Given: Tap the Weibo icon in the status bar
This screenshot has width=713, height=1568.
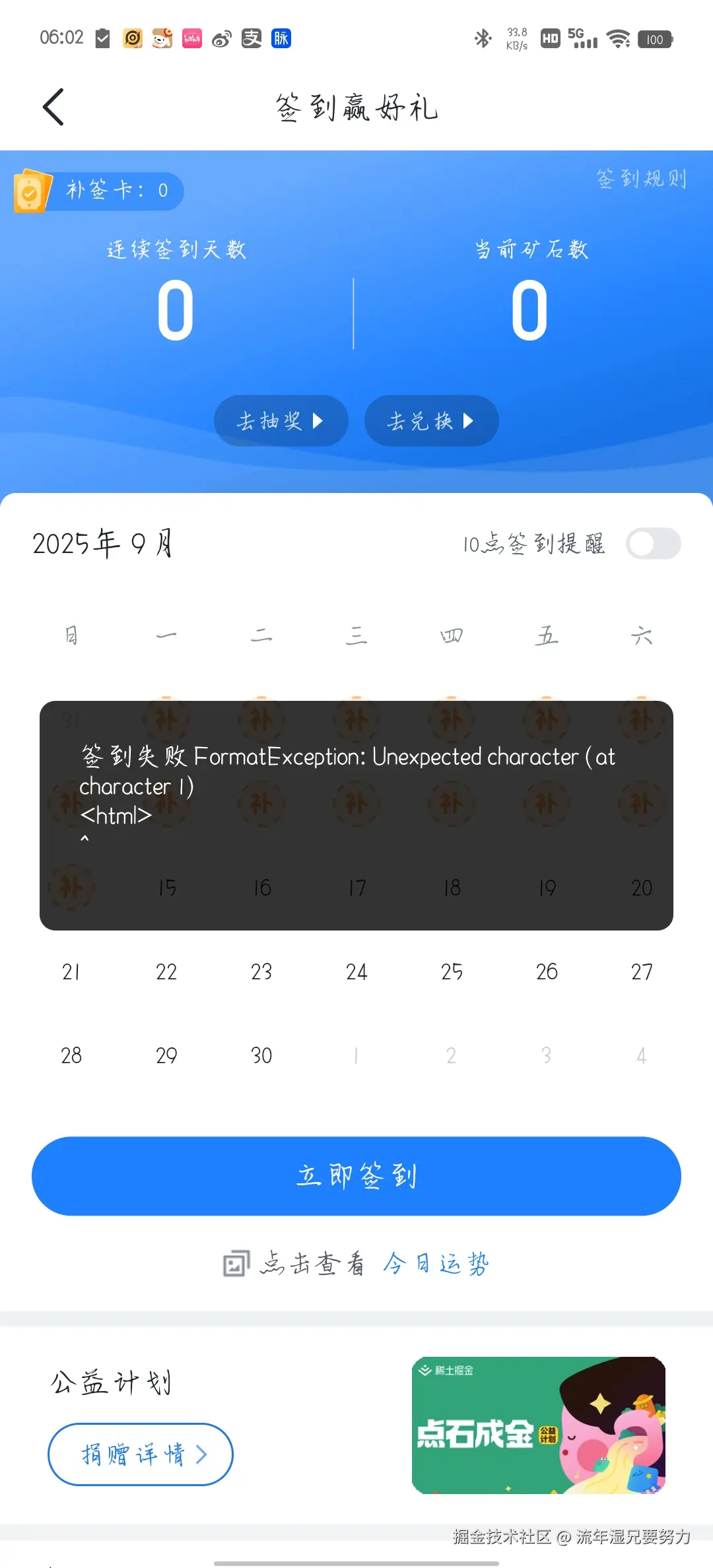Looking at the screenshot, I should 221,38.
